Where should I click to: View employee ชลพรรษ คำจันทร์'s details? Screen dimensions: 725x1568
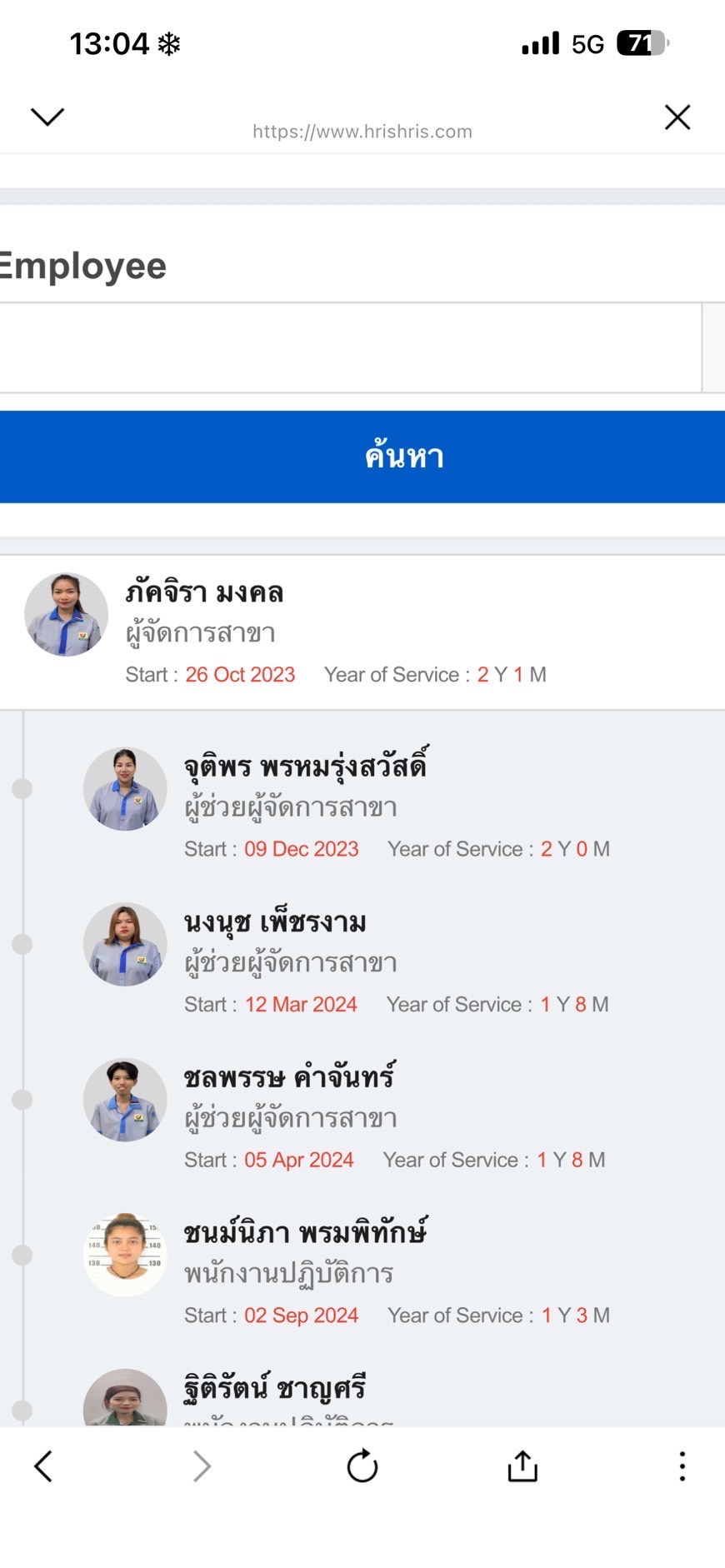[290, 1078]
